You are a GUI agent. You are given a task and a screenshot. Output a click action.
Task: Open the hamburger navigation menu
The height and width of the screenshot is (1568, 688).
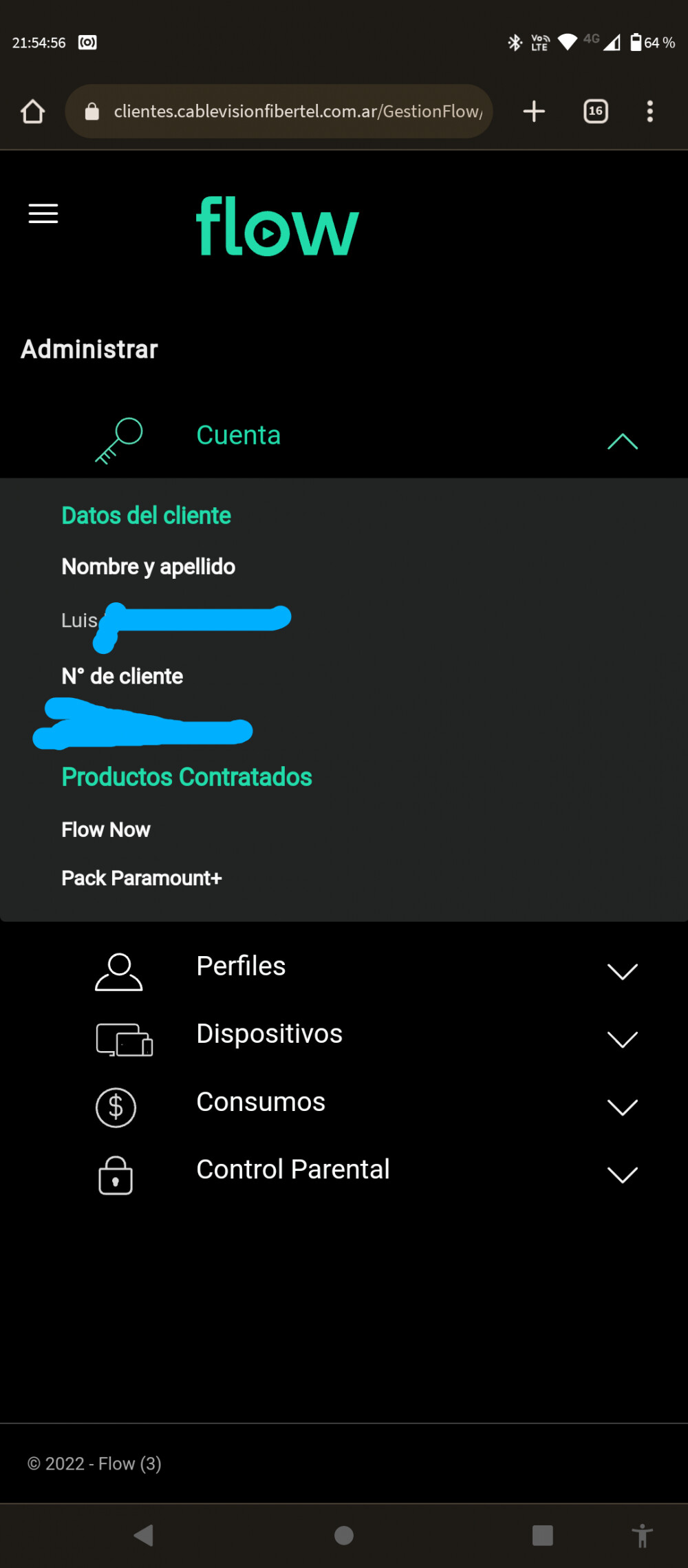(43, 213)
